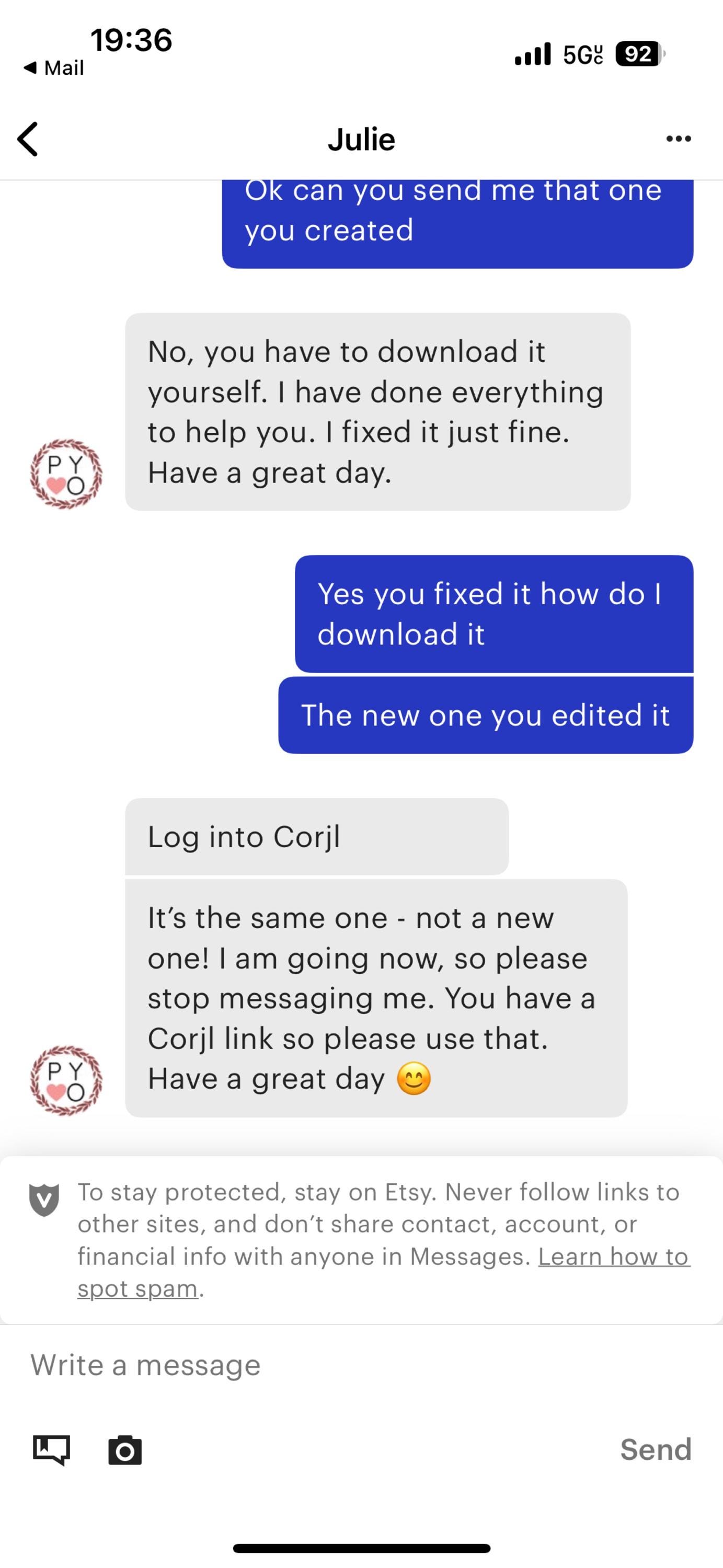Open the three-dot options menu
The image size is (723, 1568).
[678, 139]
